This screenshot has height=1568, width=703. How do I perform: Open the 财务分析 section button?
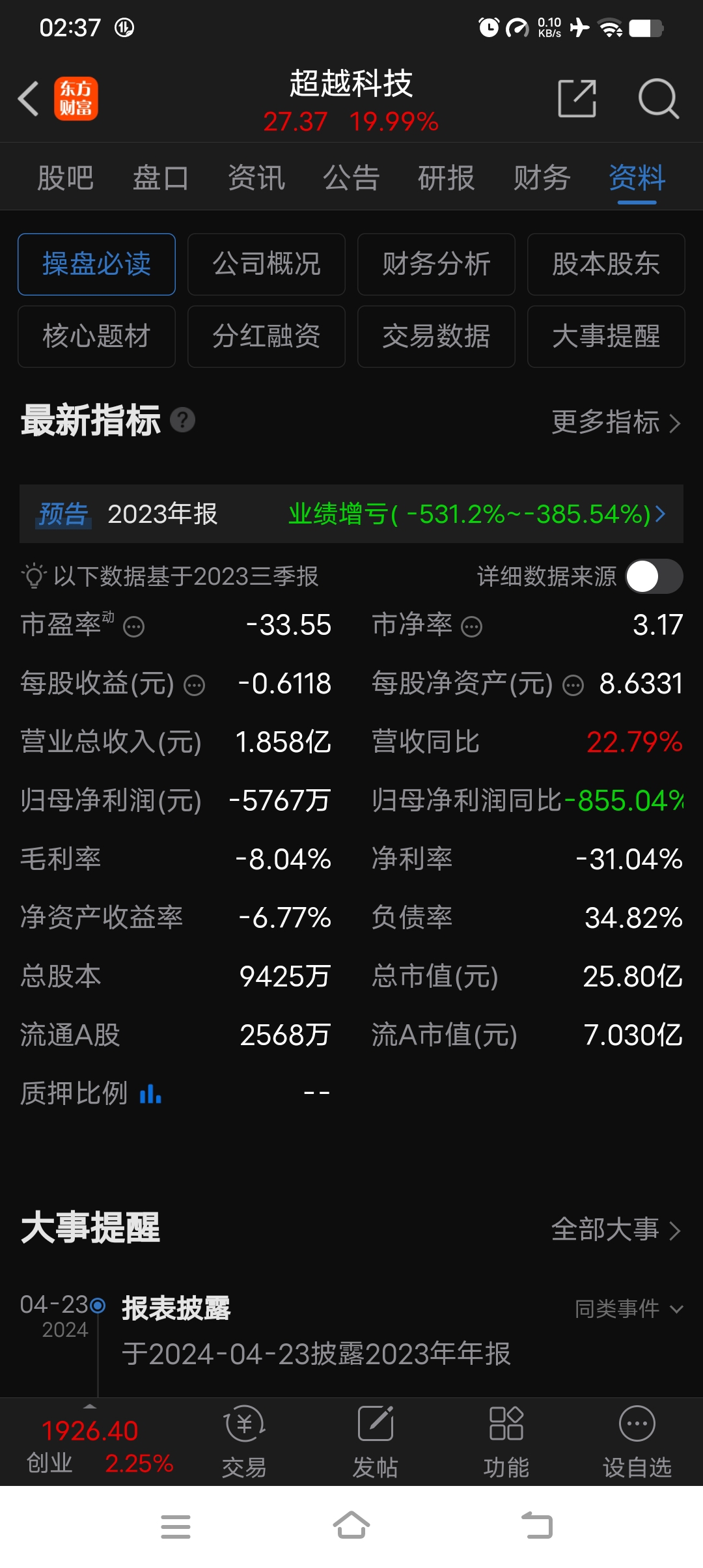(435, 264)
